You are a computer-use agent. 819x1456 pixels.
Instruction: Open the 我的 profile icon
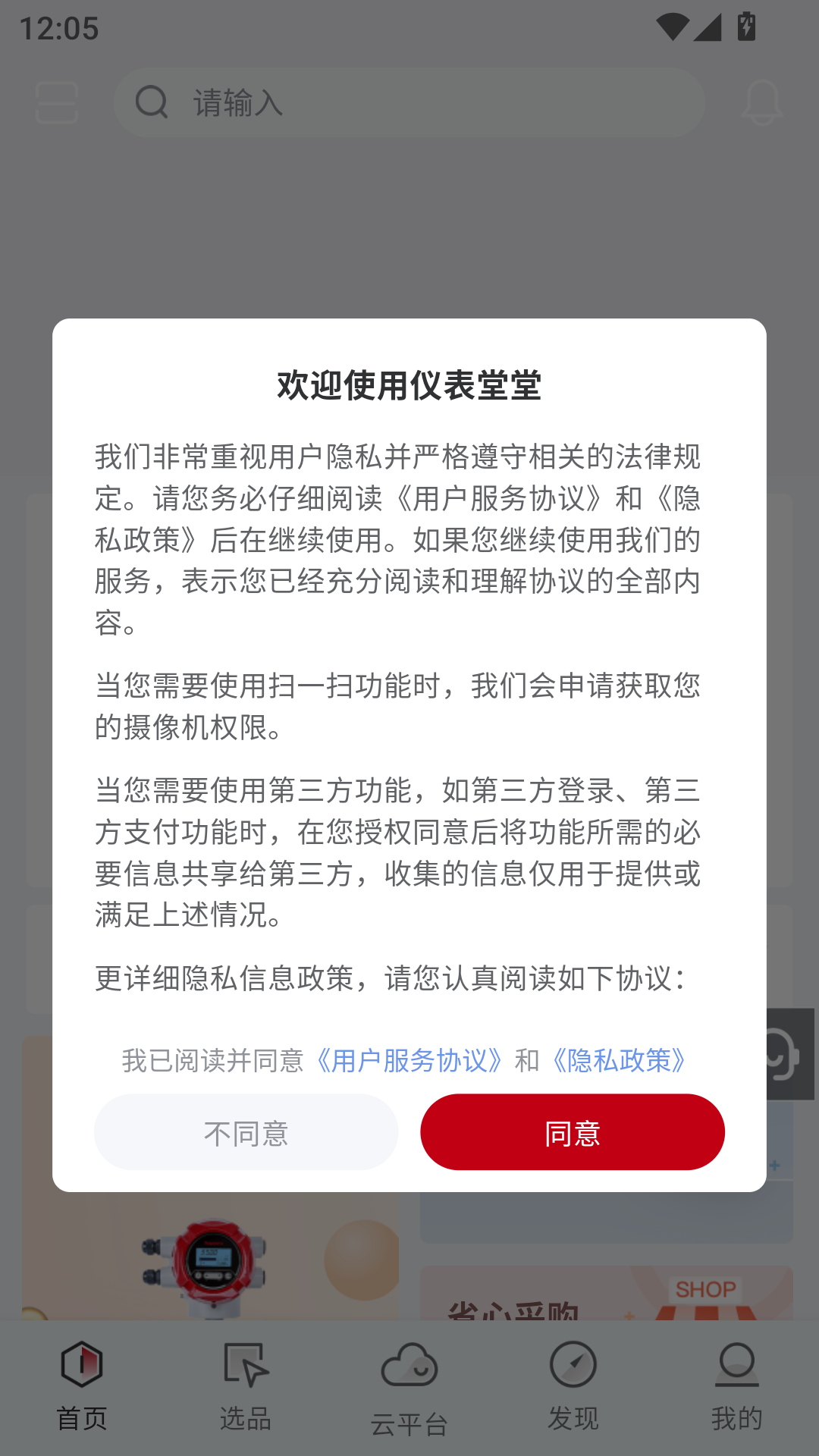[737, 1365]
